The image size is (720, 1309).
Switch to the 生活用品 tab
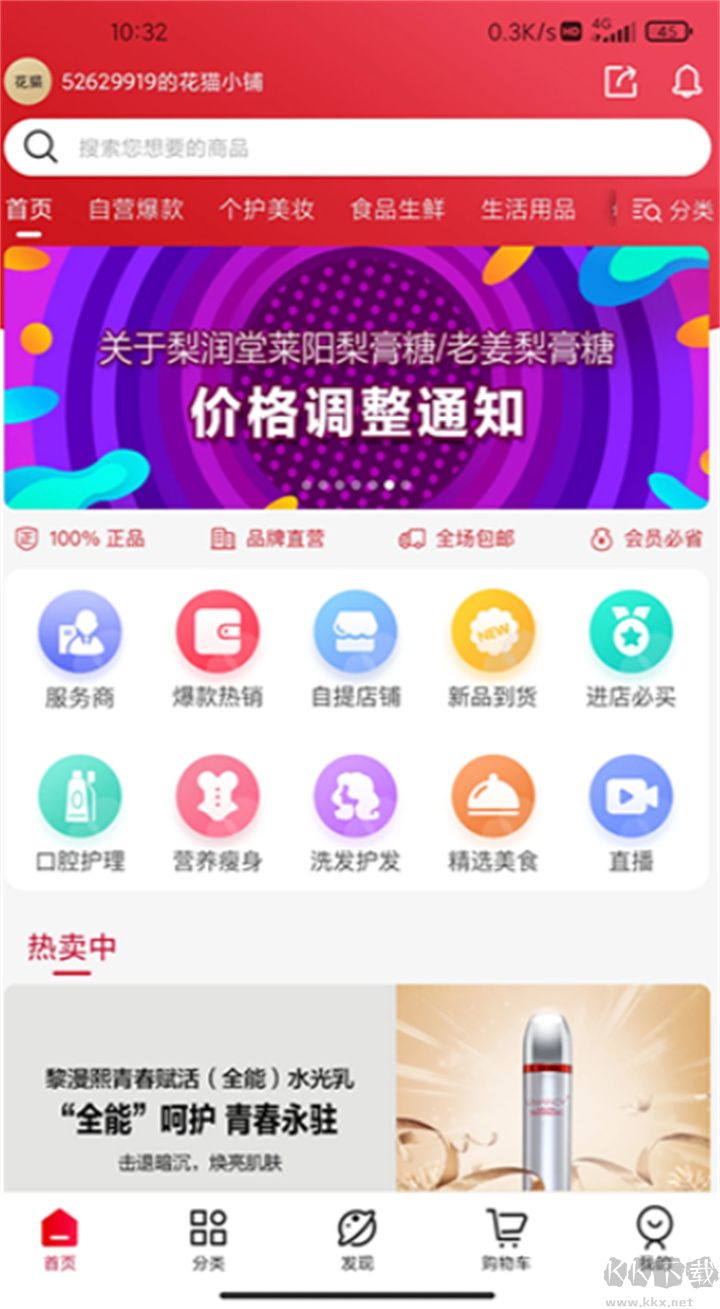click(x=528, y=210)
